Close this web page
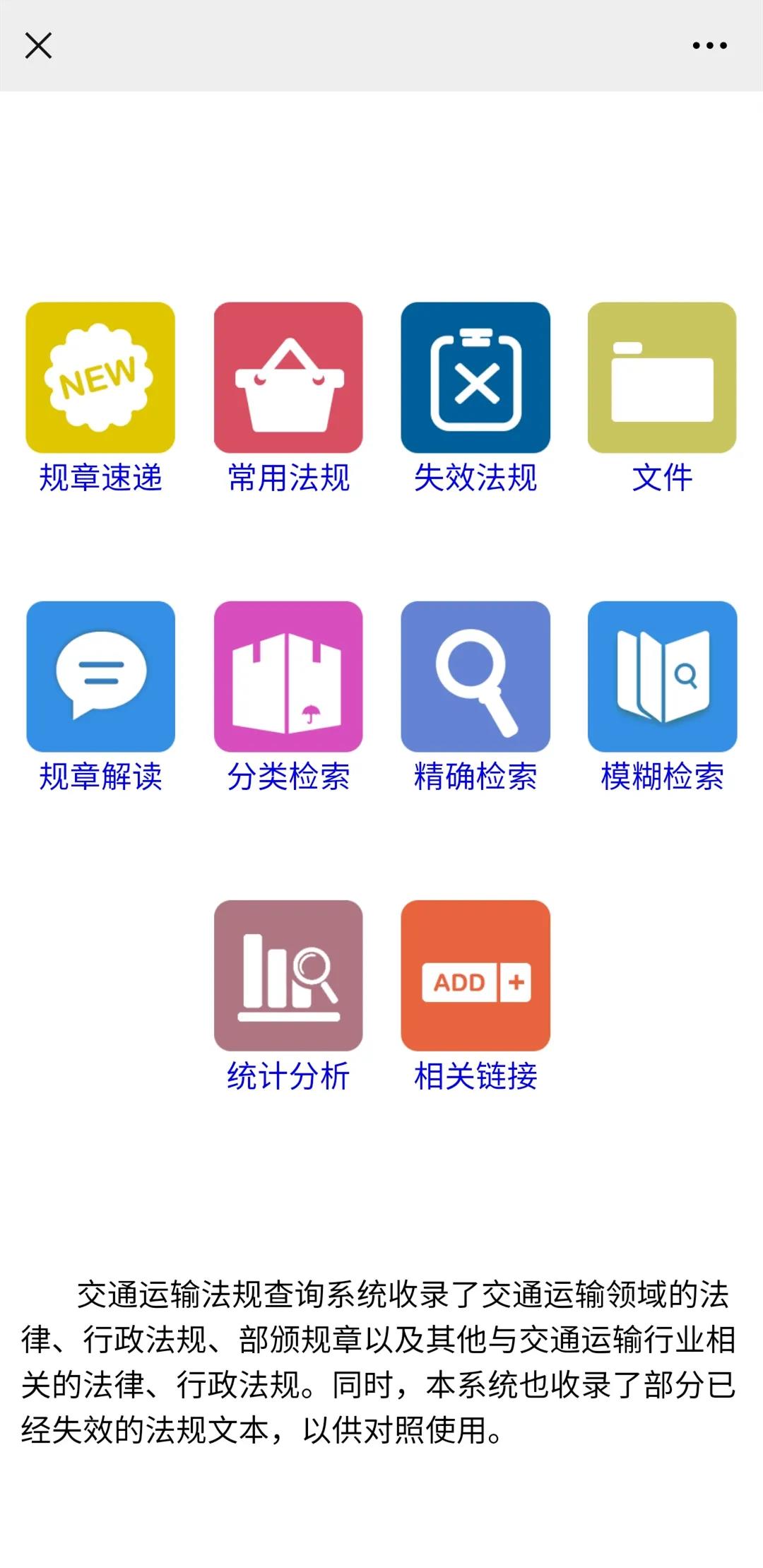Screen dimensions: 763x1568 click(38, 46)
